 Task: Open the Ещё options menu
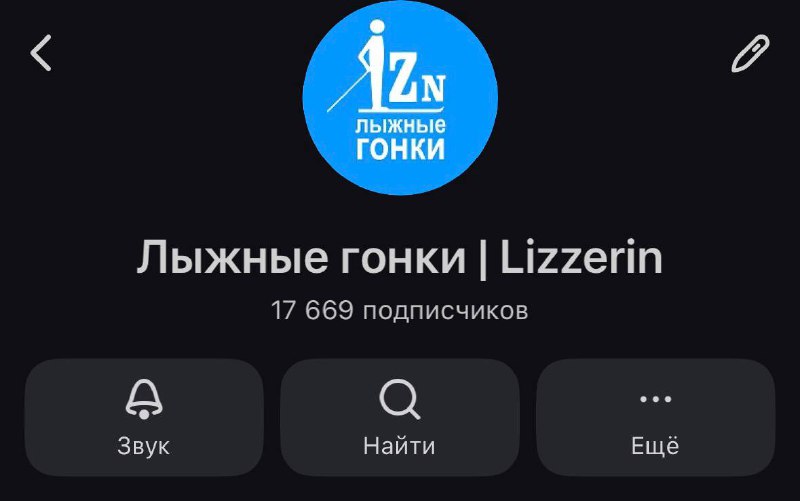655,417
